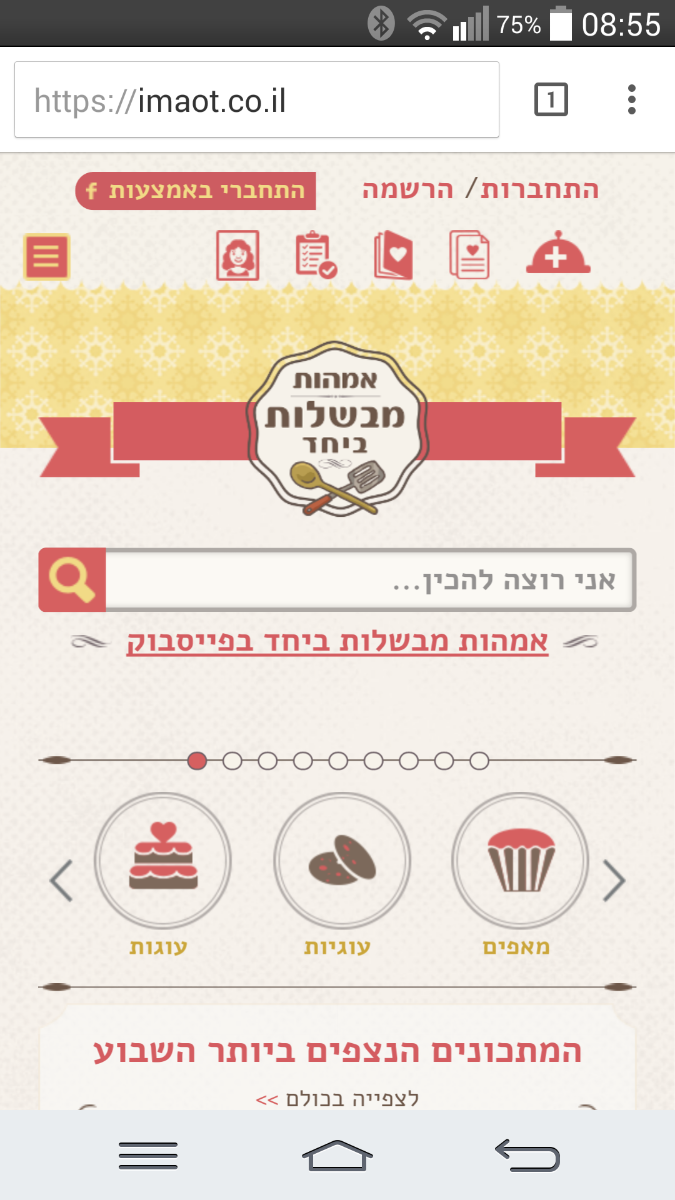Open אמהות מבשלות ביחד בפייסבוק link
Image resolution: width=675 pixels, height=1200 pixels.
tap(337, 641)
